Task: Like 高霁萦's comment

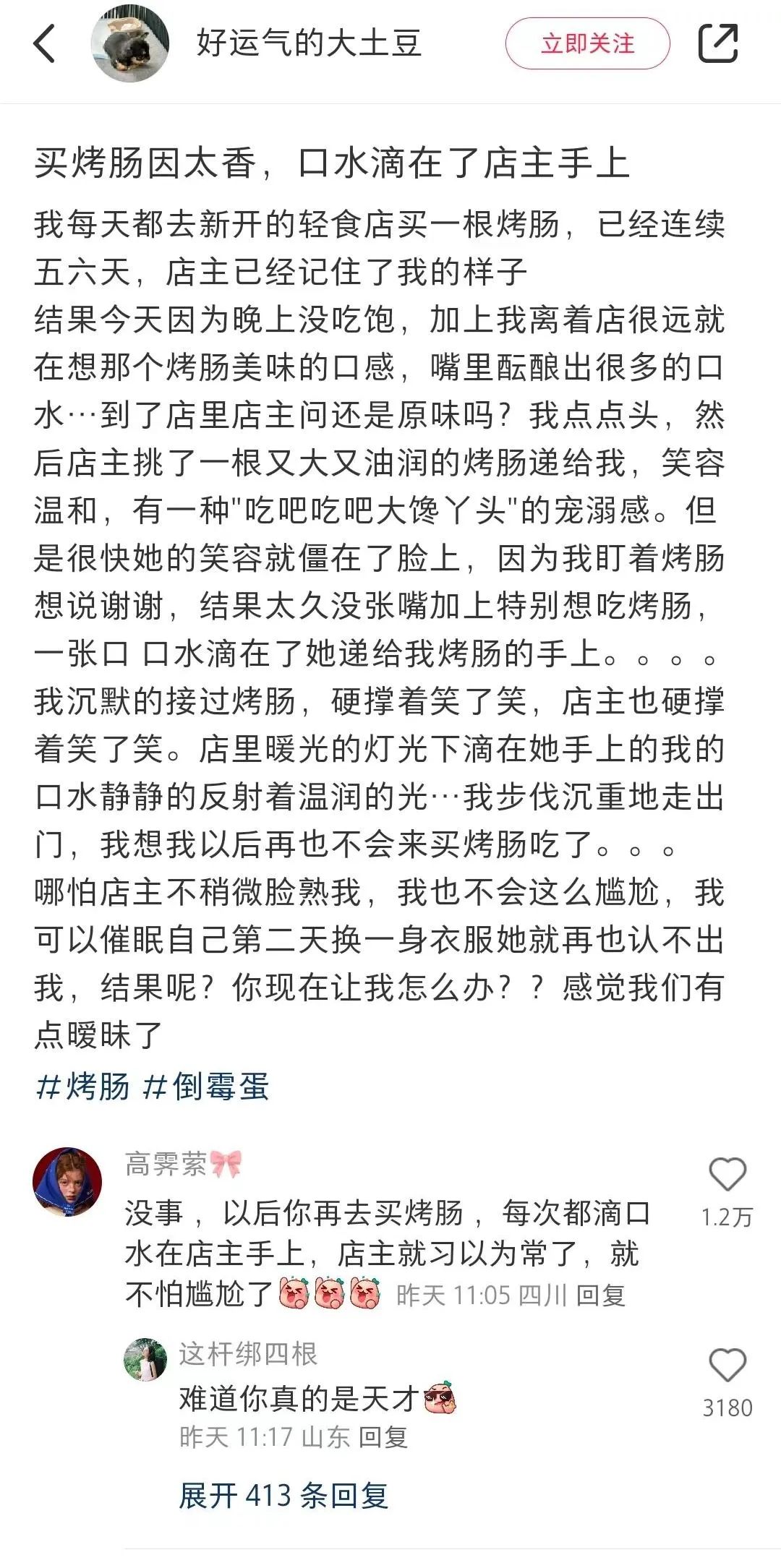Action: [727, 1174]
